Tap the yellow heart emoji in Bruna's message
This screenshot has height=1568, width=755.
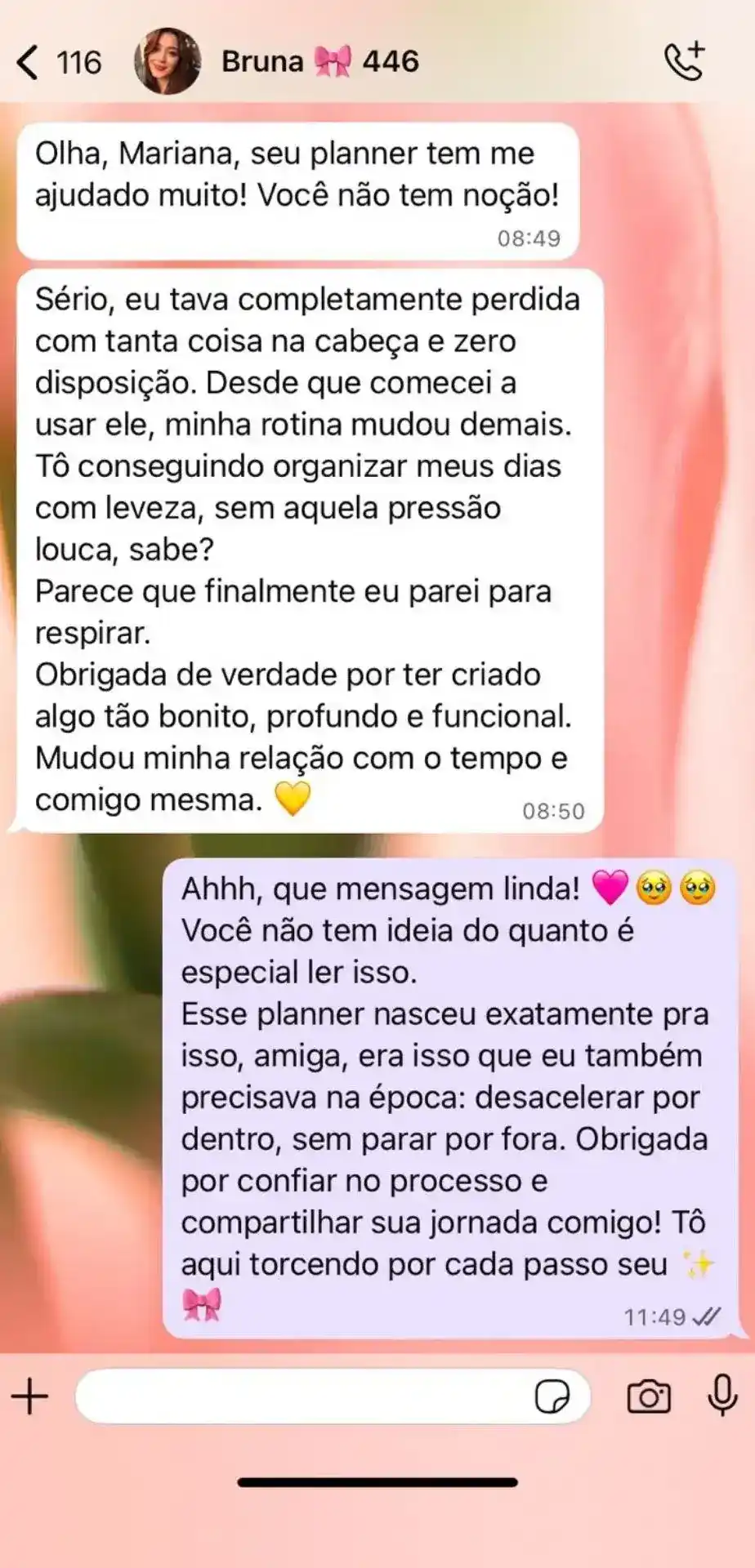pos(292,800)
